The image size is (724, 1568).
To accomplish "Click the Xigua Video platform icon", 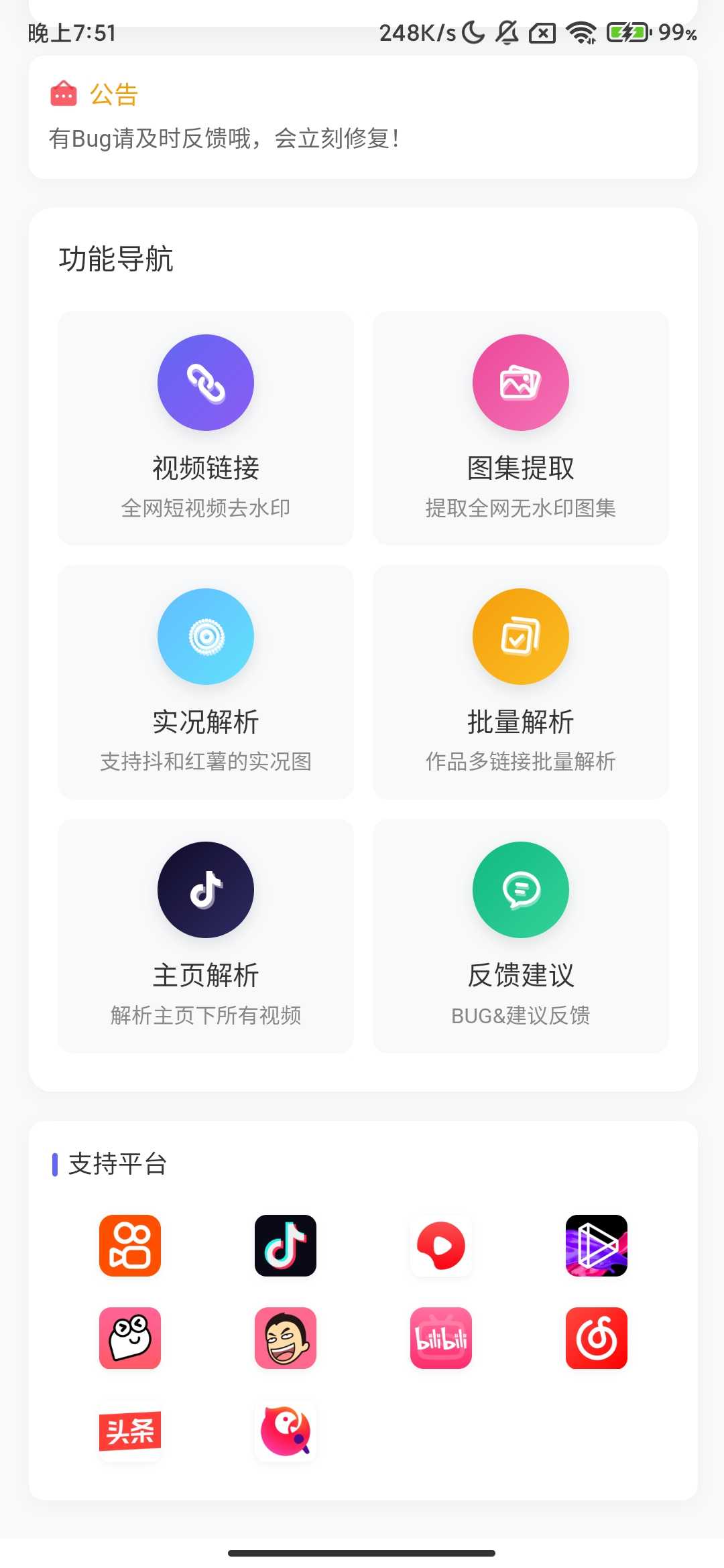I will pos(442,1245).
